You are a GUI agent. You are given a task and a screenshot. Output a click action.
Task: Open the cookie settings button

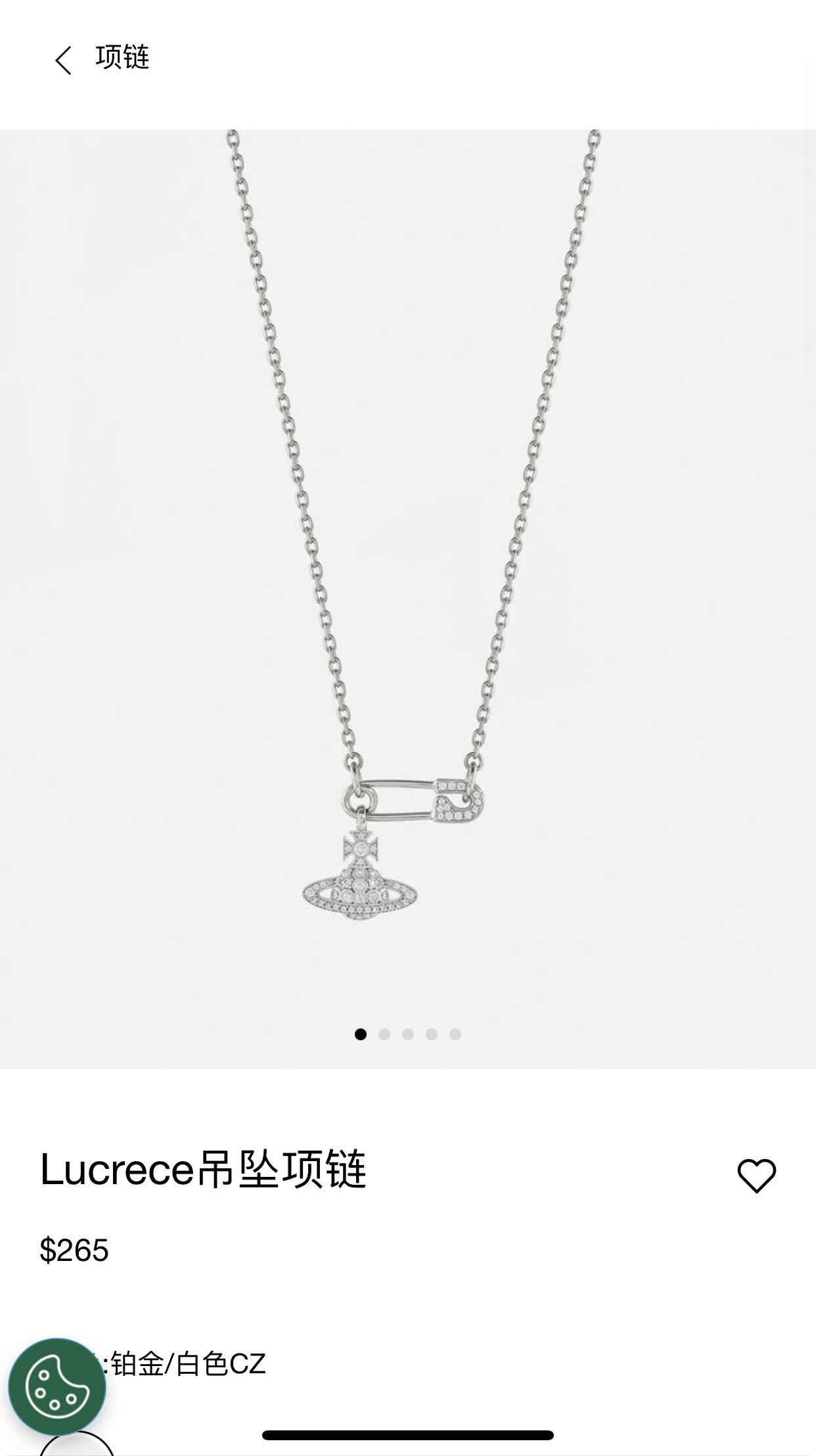(57, 1386)
